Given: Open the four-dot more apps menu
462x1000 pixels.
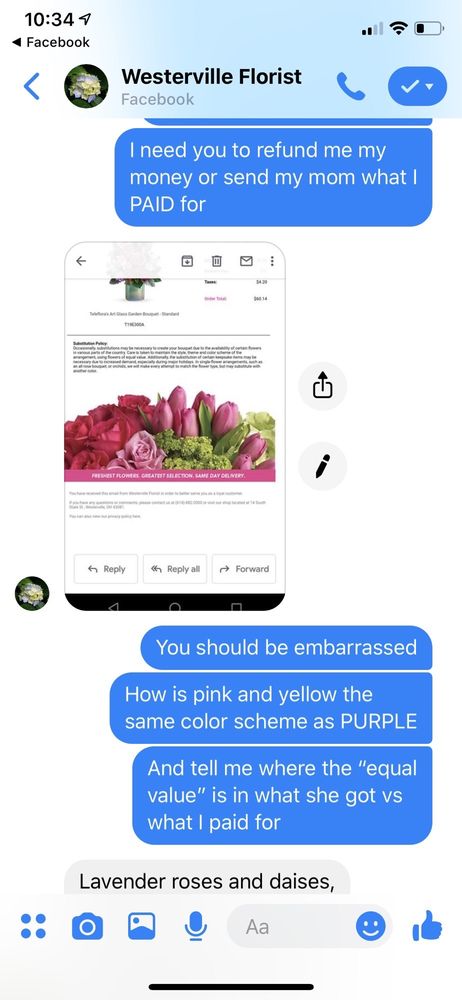Looking at the screenshot, I should pos(33,926).
